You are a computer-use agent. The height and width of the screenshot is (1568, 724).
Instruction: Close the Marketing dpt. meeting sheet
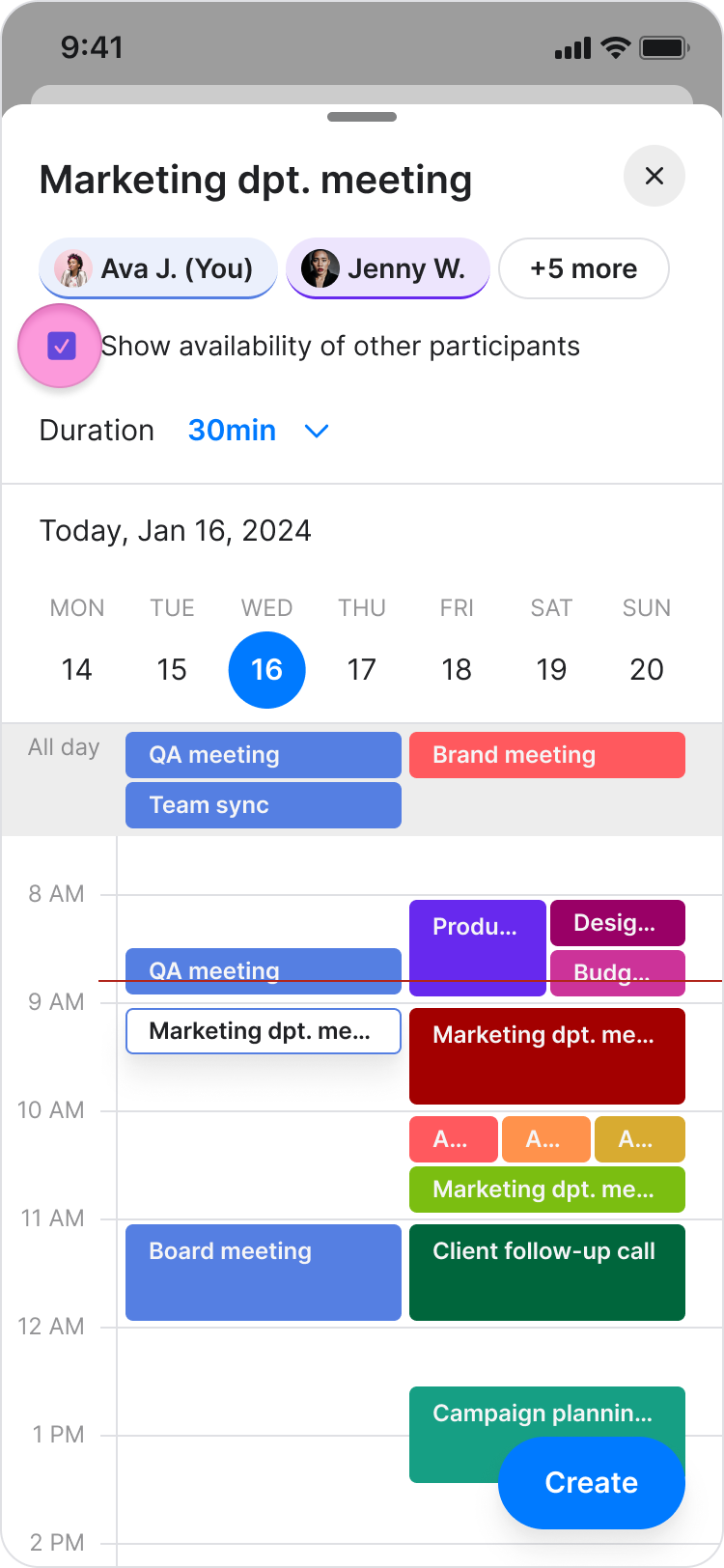click(x=654, y=176)
